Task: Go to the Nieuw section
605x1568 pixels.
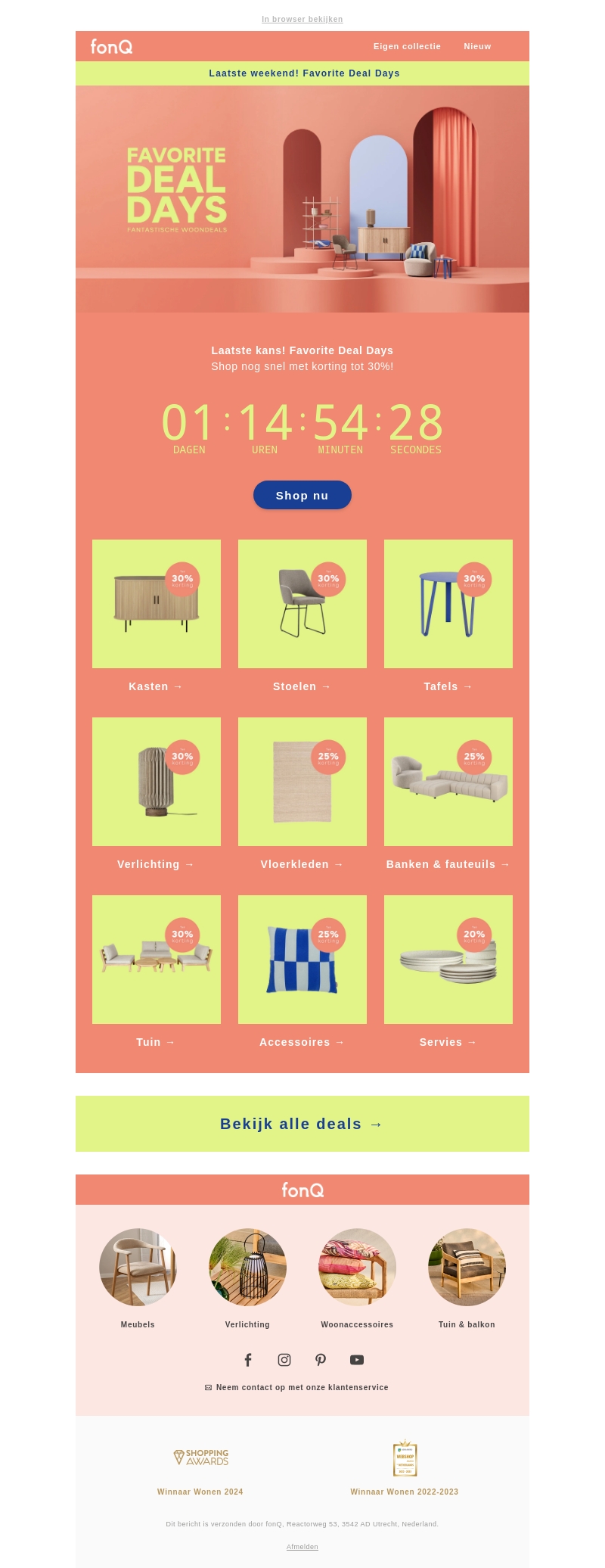Action: pyautogui.click(x=477, y=46)
